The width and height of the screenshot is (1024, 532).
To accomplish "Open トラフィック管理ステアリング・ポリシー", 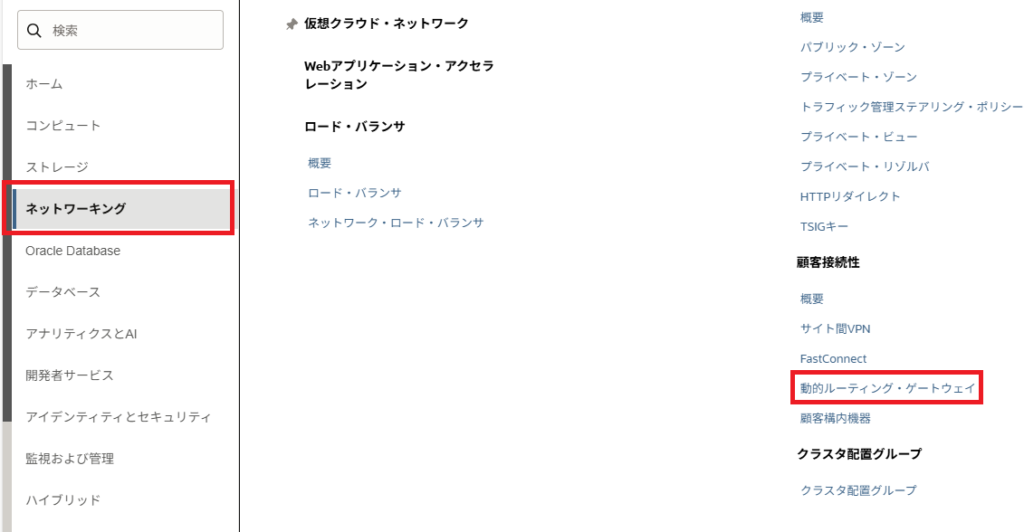I will click(x=911, y=107).
